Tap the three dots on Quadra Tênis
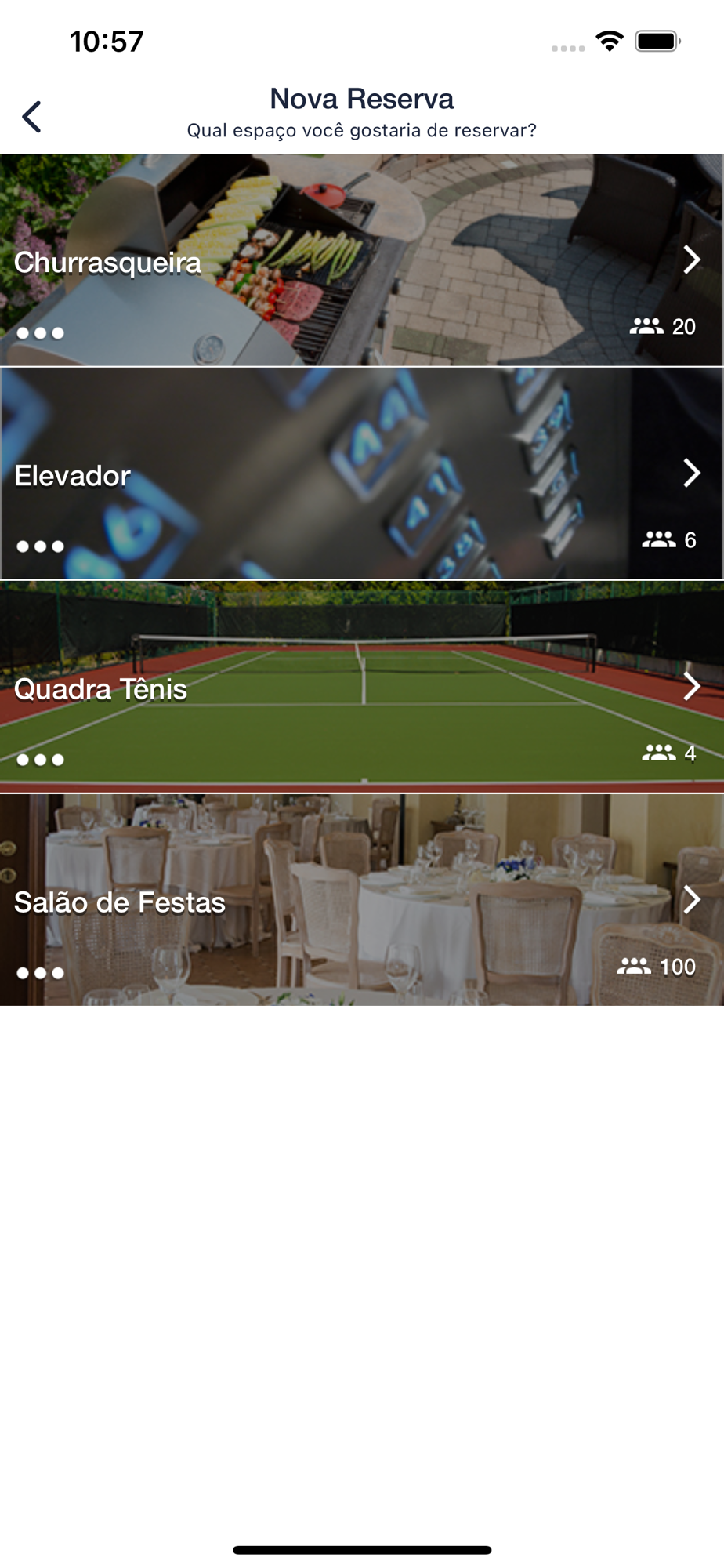 point(40,760)
